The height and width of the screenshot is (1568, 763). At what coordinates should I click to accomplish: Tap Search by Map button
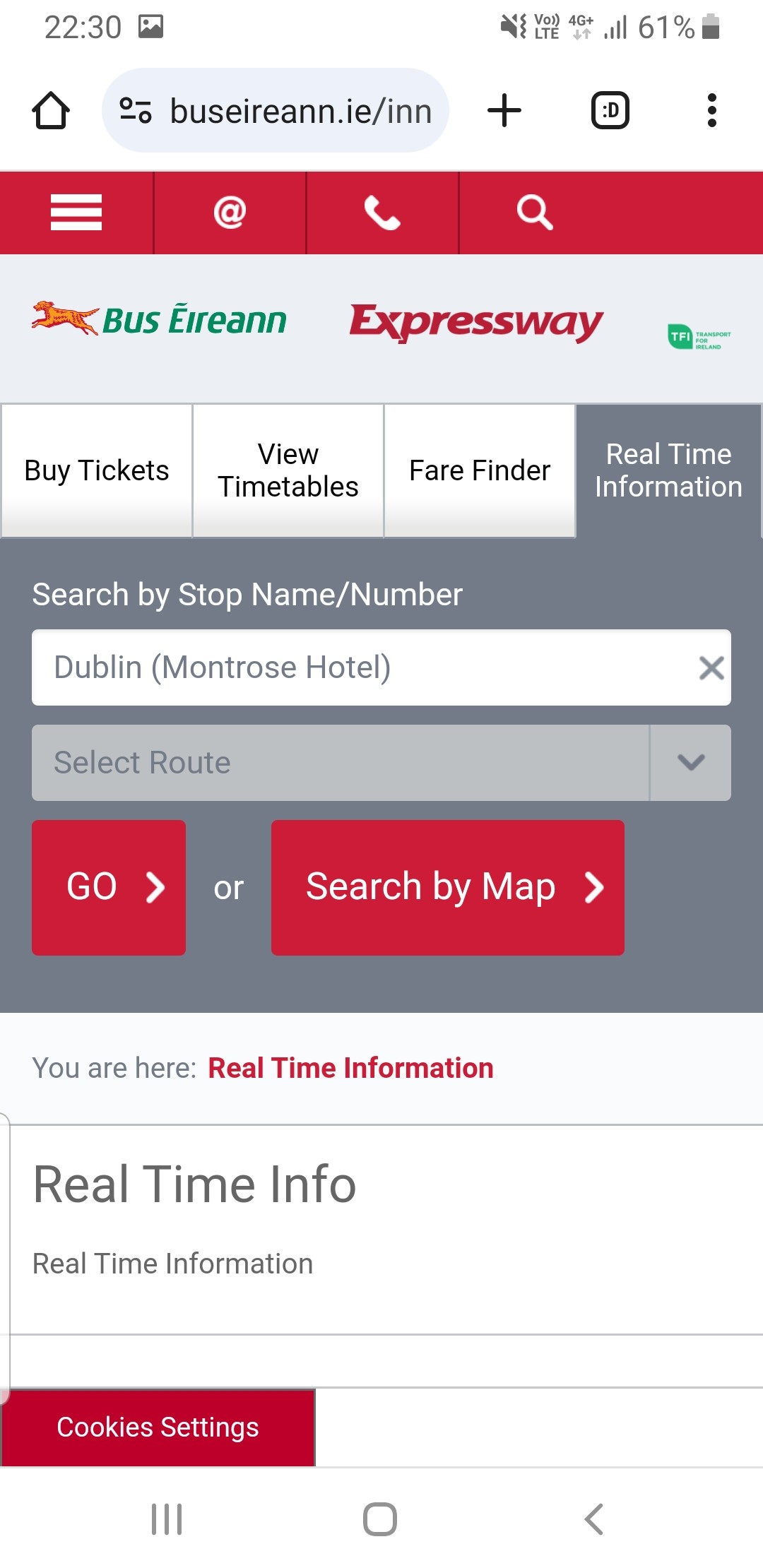click(448, 888)
